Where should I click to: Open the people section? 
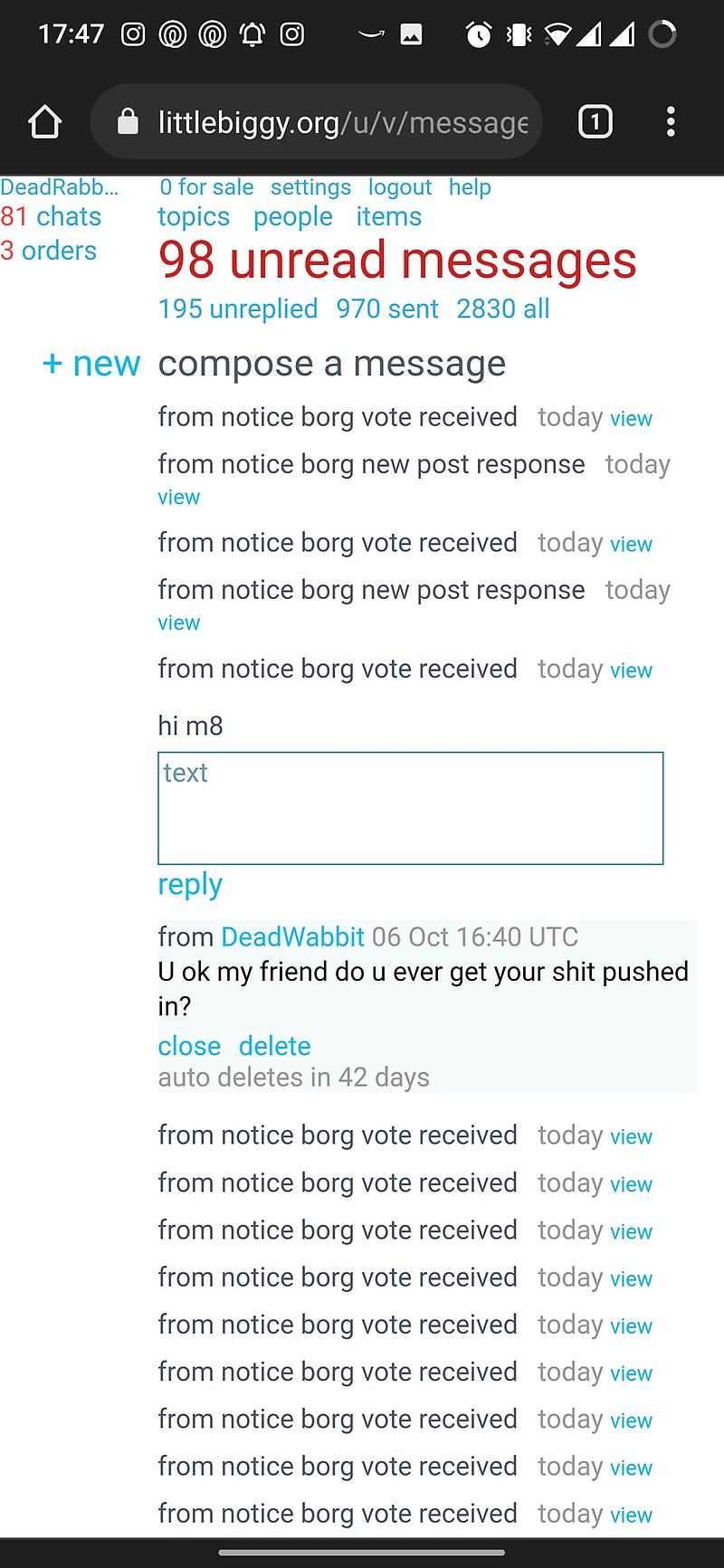pos(293,217)
